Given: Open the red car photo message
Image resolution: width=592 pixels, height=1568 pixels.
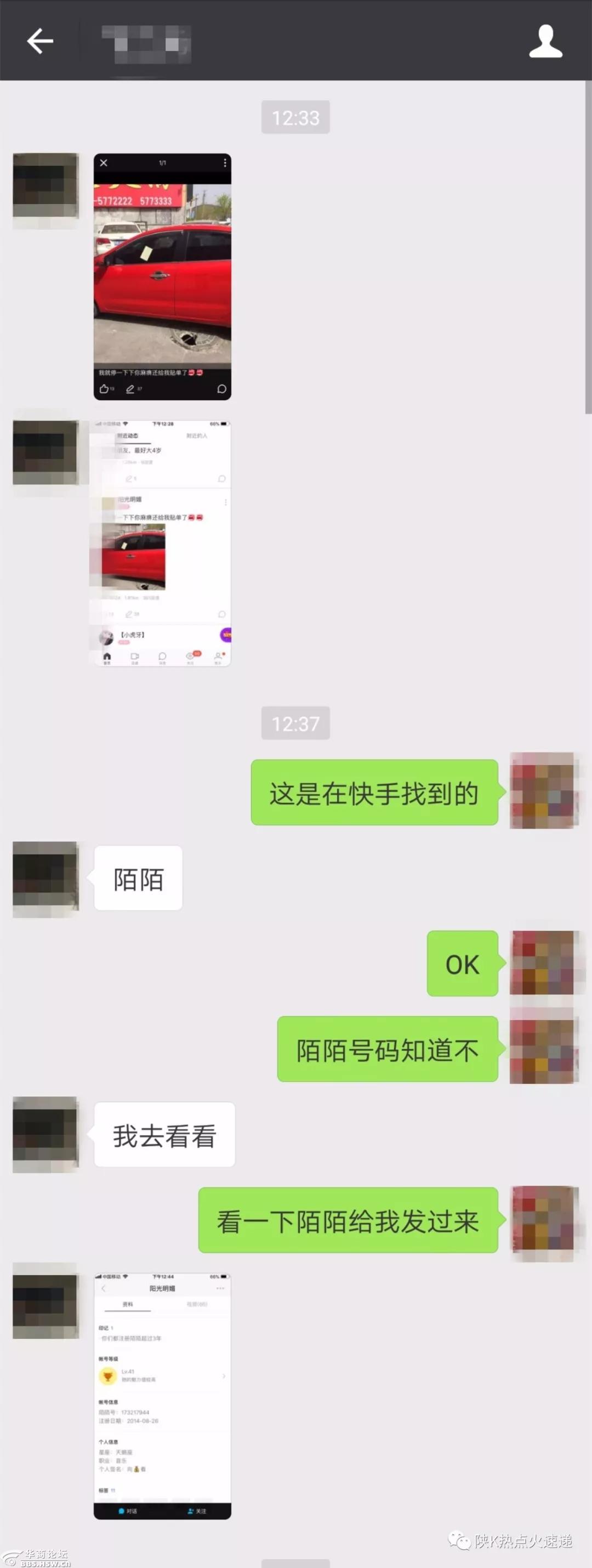Looking at the screenshot, I should [162, 276].
